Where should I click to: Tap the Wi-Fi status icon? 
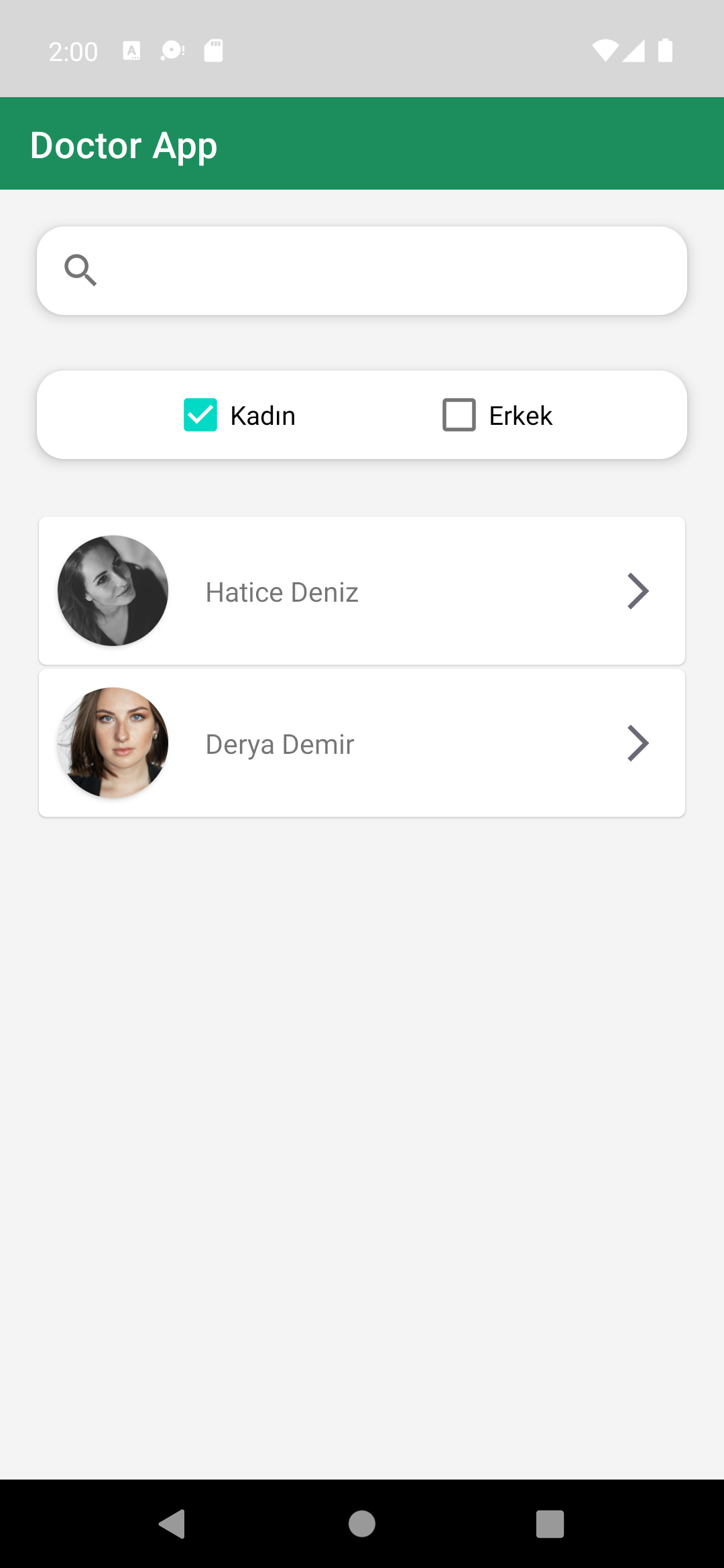pos(605,50)
